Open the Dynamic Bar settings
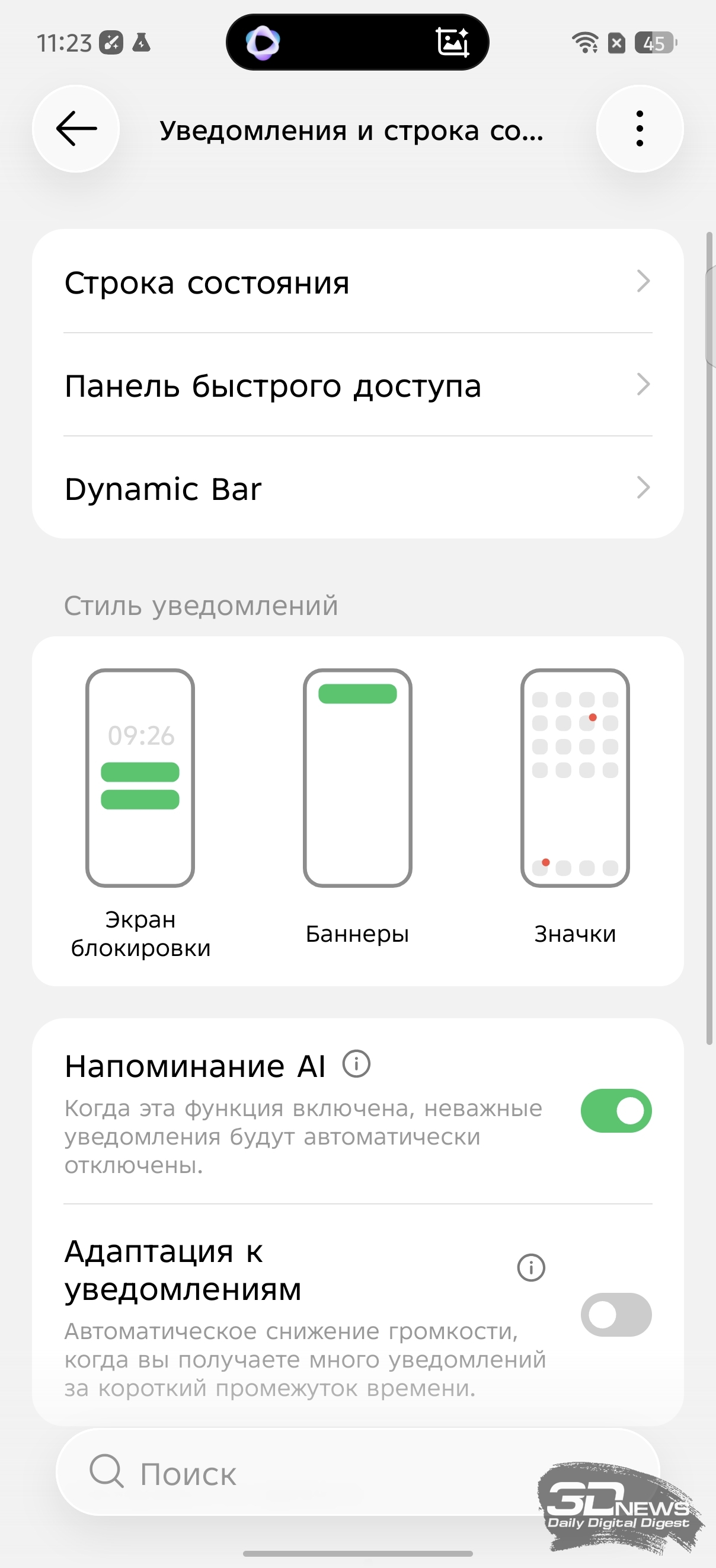The height and width of the screenshot is (1568, 716). click(x=357, y=488)
